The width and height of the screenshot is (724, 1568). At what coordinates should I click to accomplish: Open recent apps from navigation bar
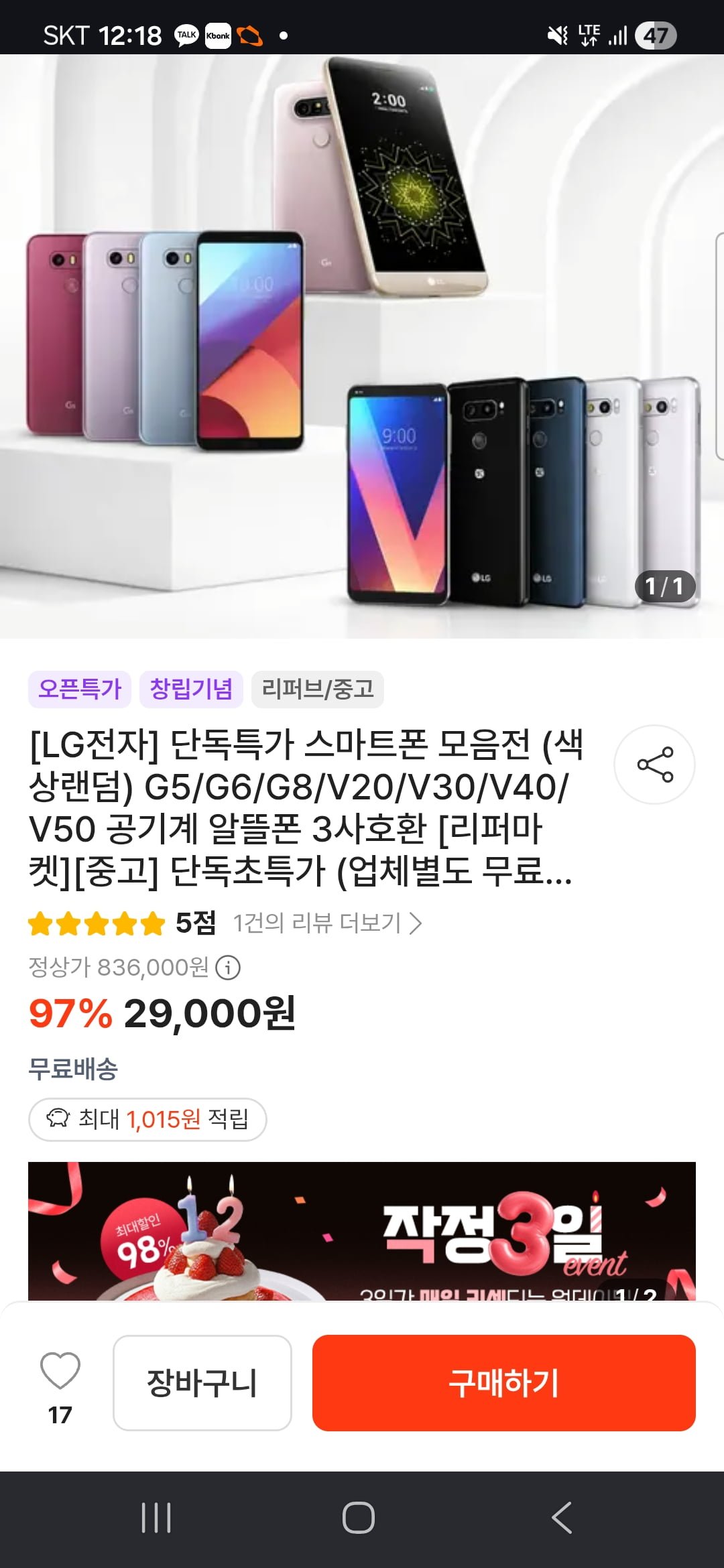coord(156,1518)
